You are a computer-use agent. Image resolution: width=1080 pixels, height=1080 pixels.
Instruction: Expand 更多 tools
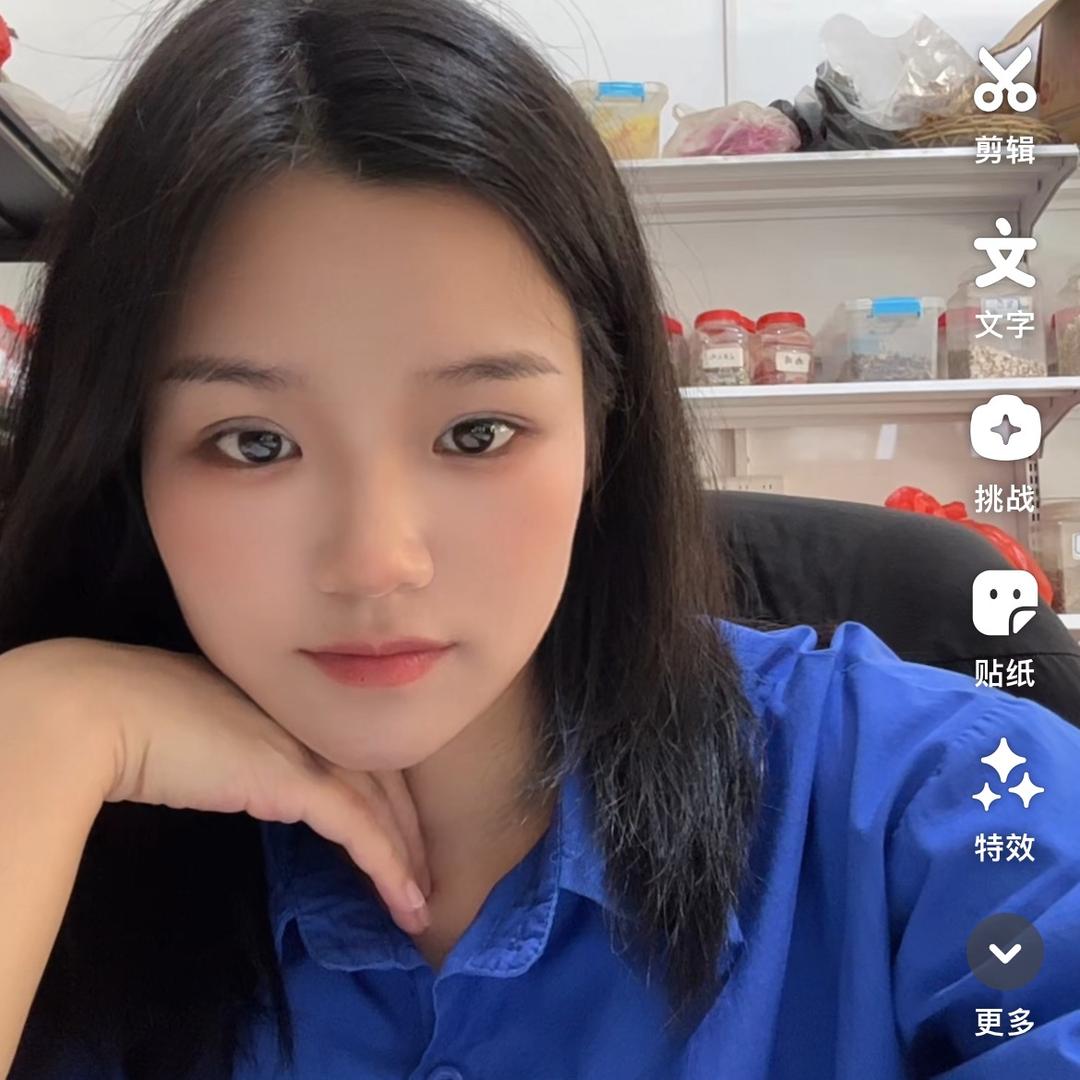[x=1005, y=952]
